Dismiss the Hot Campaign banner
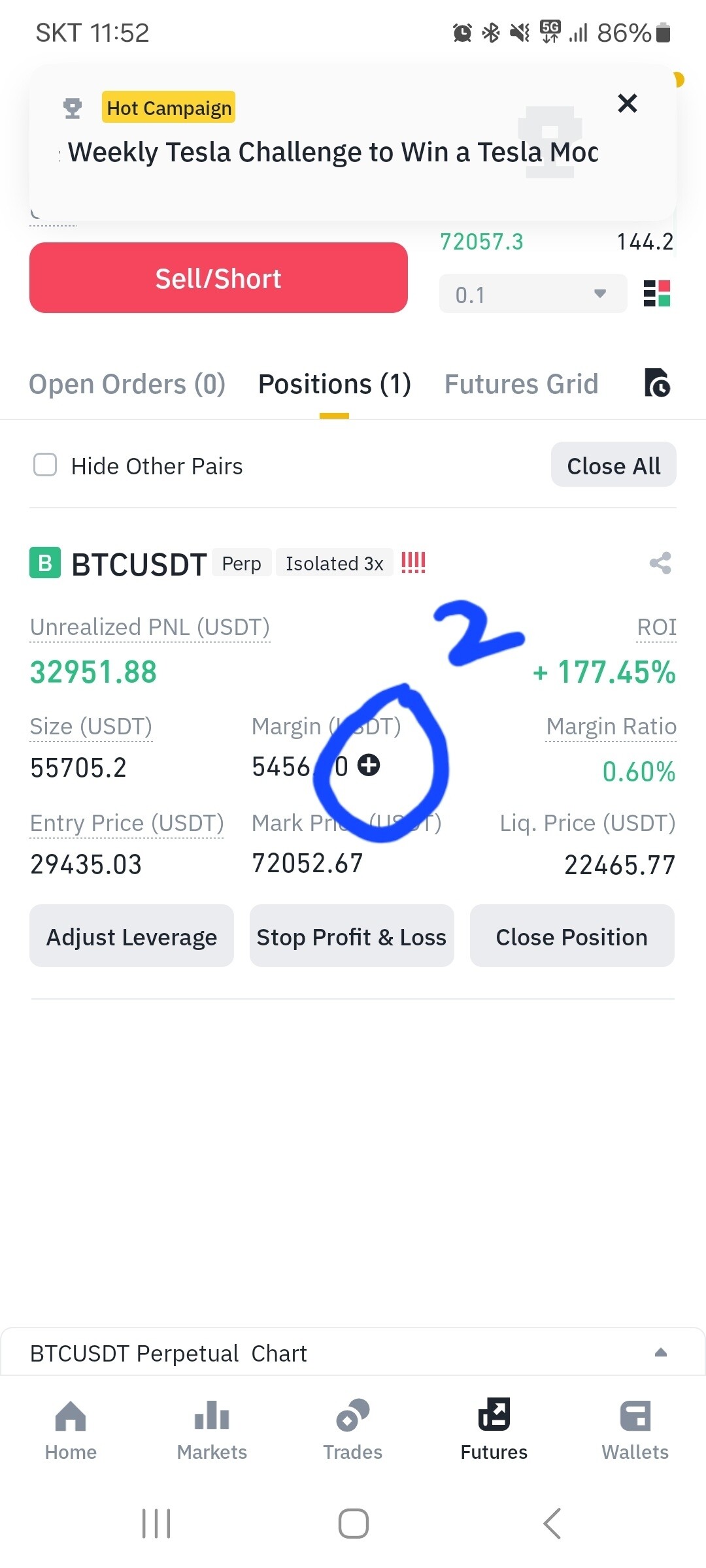Screen dimensions: 706x1568 pyautogui.click(x=627, y=103)
